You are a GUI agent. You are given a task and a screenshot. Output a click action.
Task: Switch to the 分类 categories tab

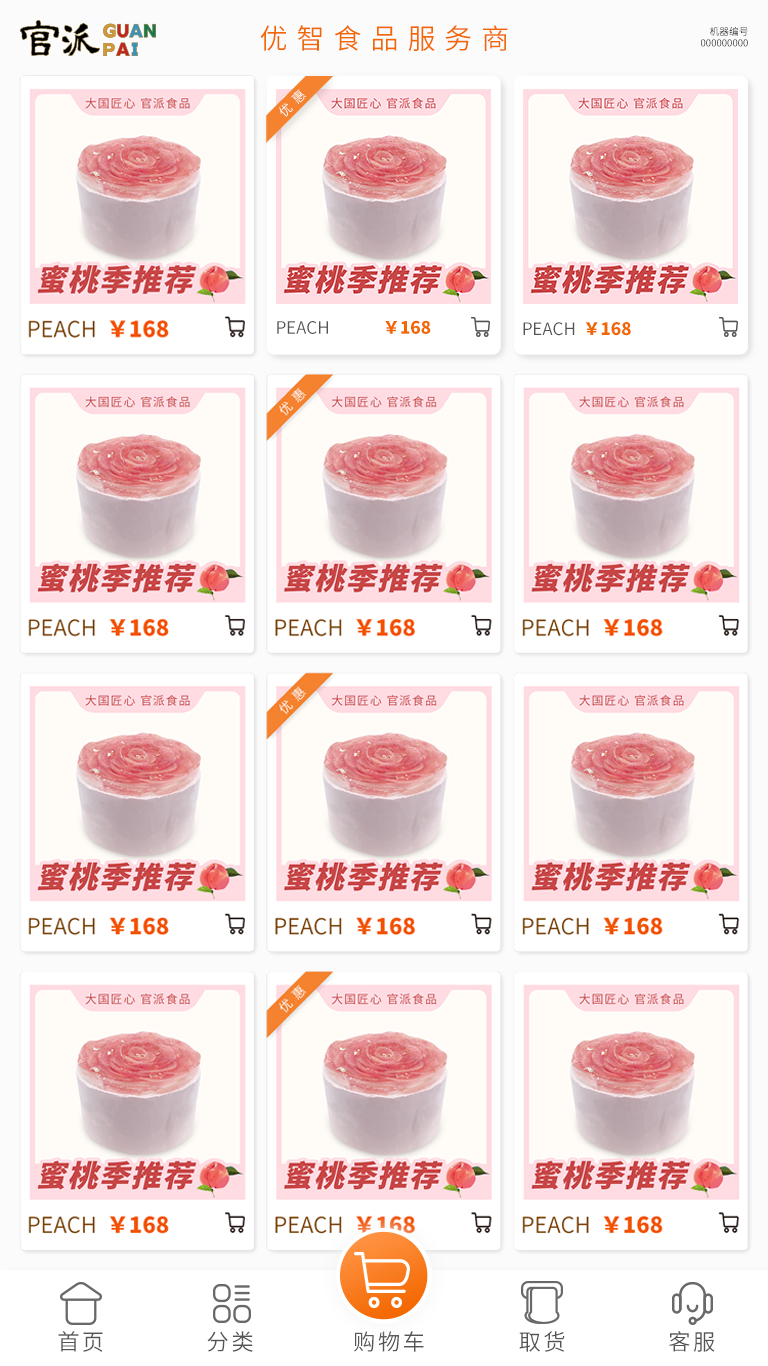click(231, 1316)
